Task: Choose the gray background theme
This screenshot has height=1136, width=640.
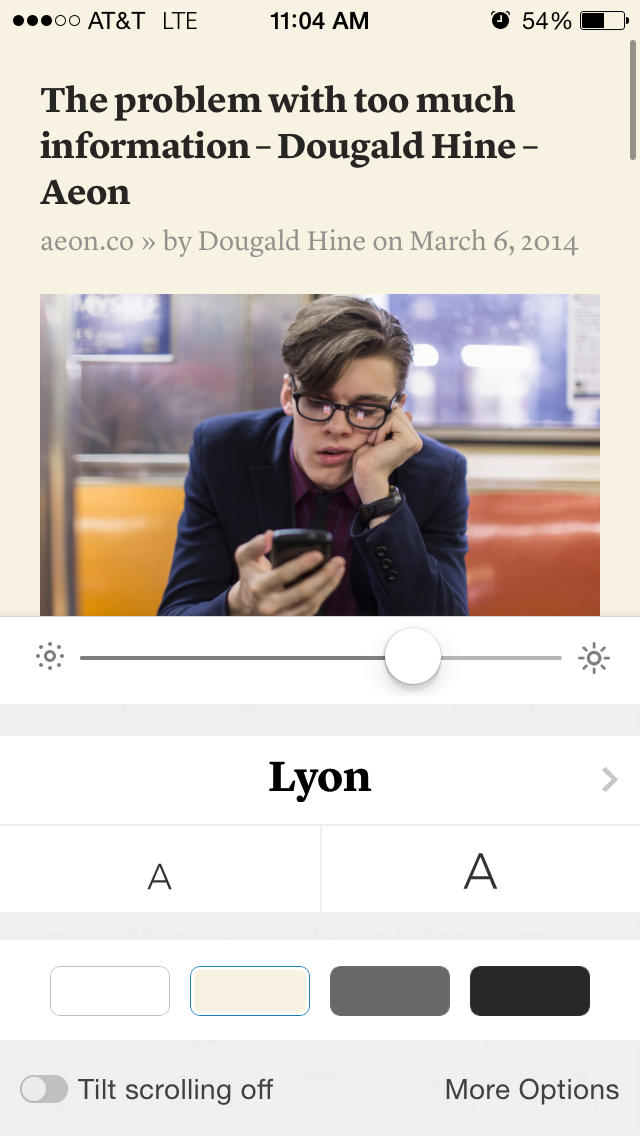Action: pos(390,990)
